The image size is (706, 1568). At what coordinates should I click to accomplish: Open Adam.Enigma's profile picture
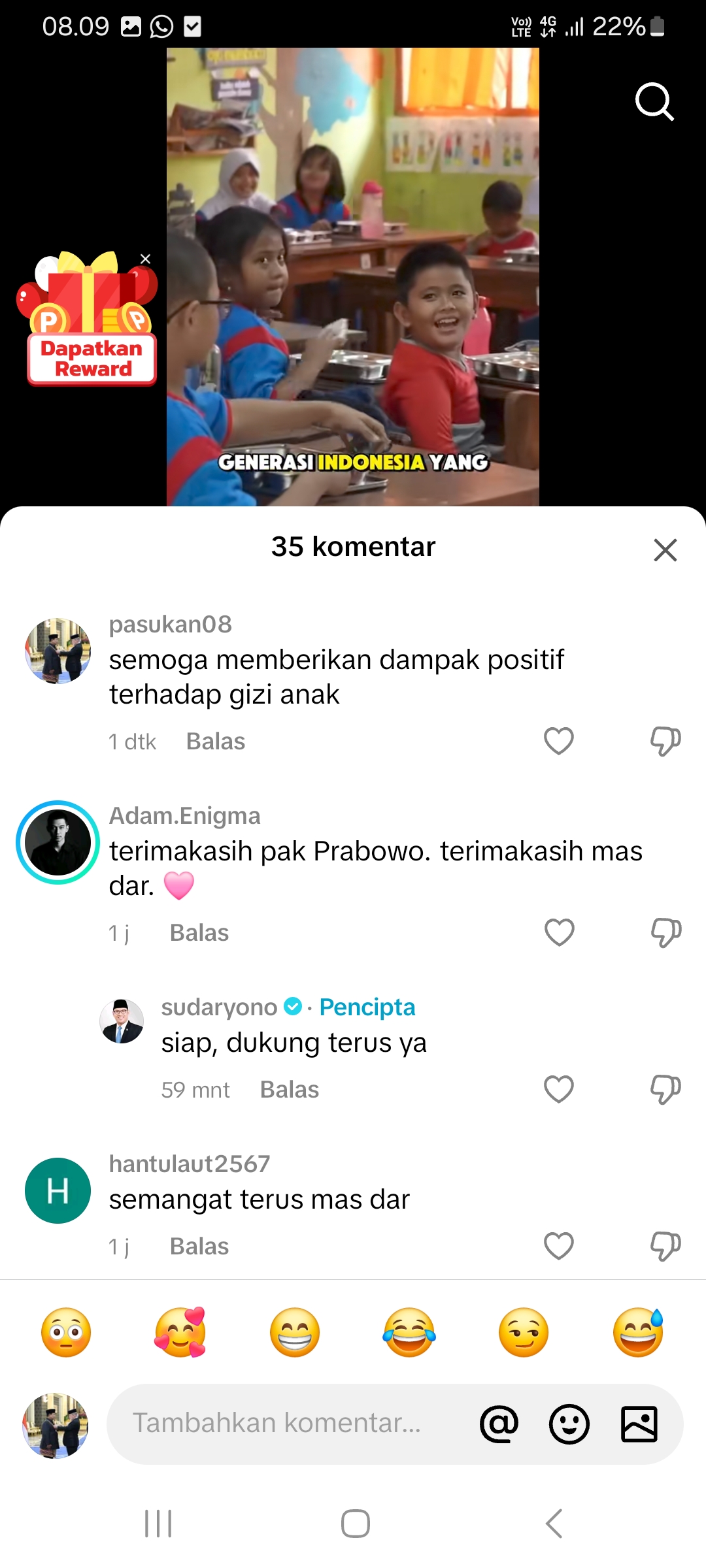[x=58, y=842]
